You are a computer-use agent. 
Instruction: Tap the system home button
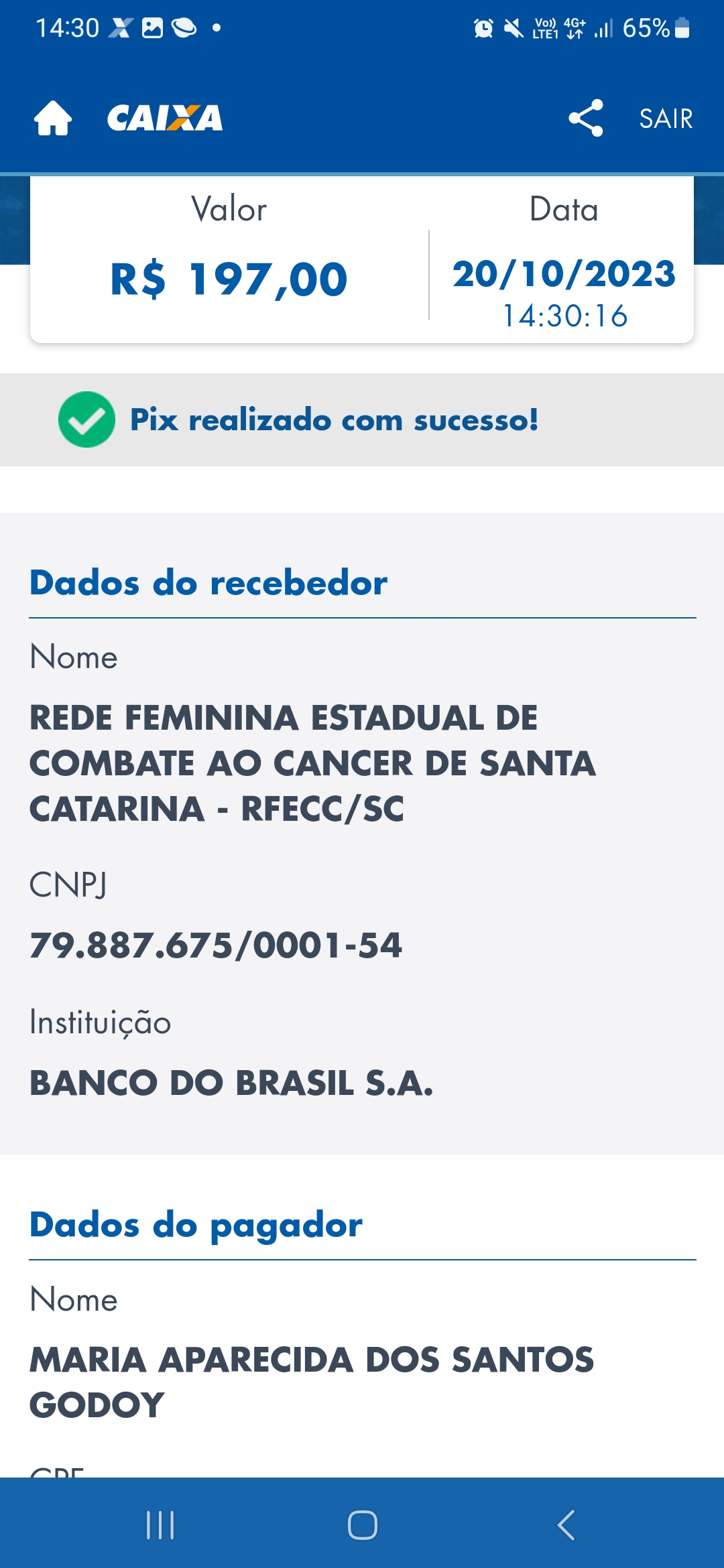click(x=363, y=1525)
